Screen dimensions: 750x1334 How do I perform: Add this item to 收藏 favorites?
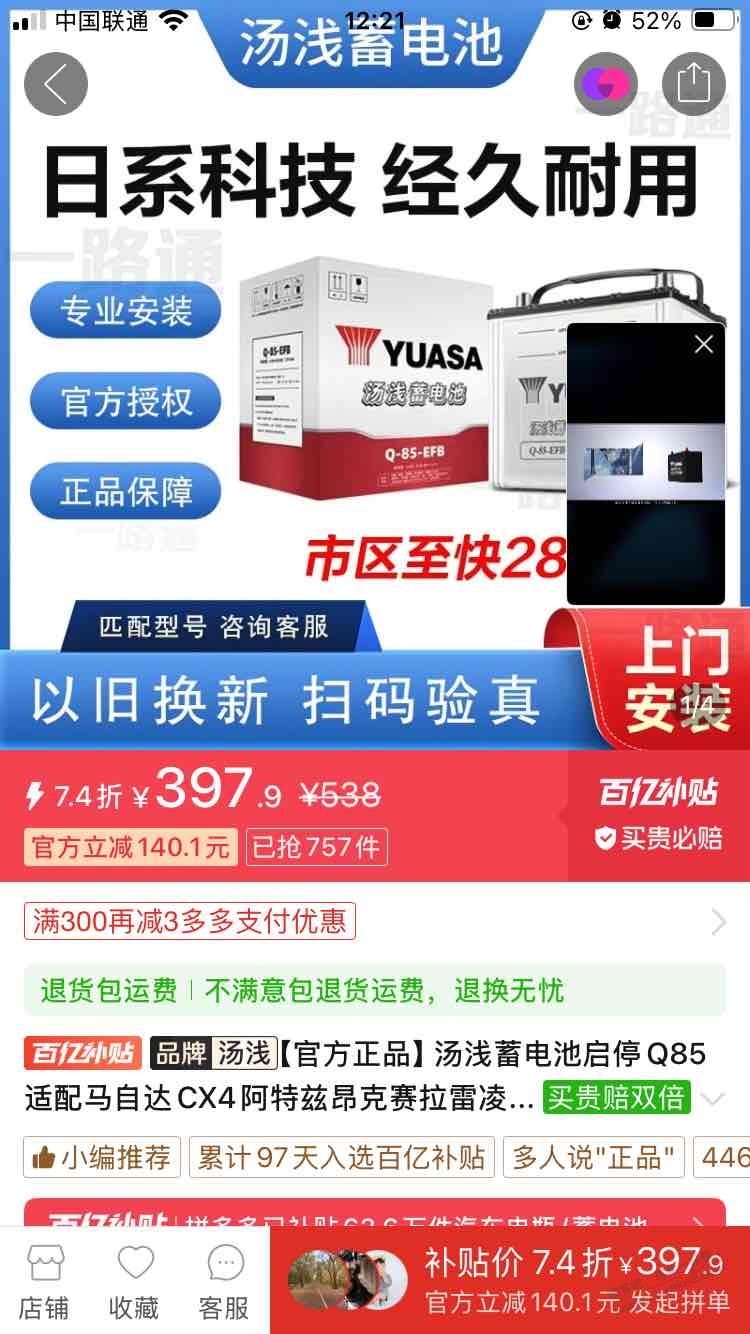(x=135, y=1281)
